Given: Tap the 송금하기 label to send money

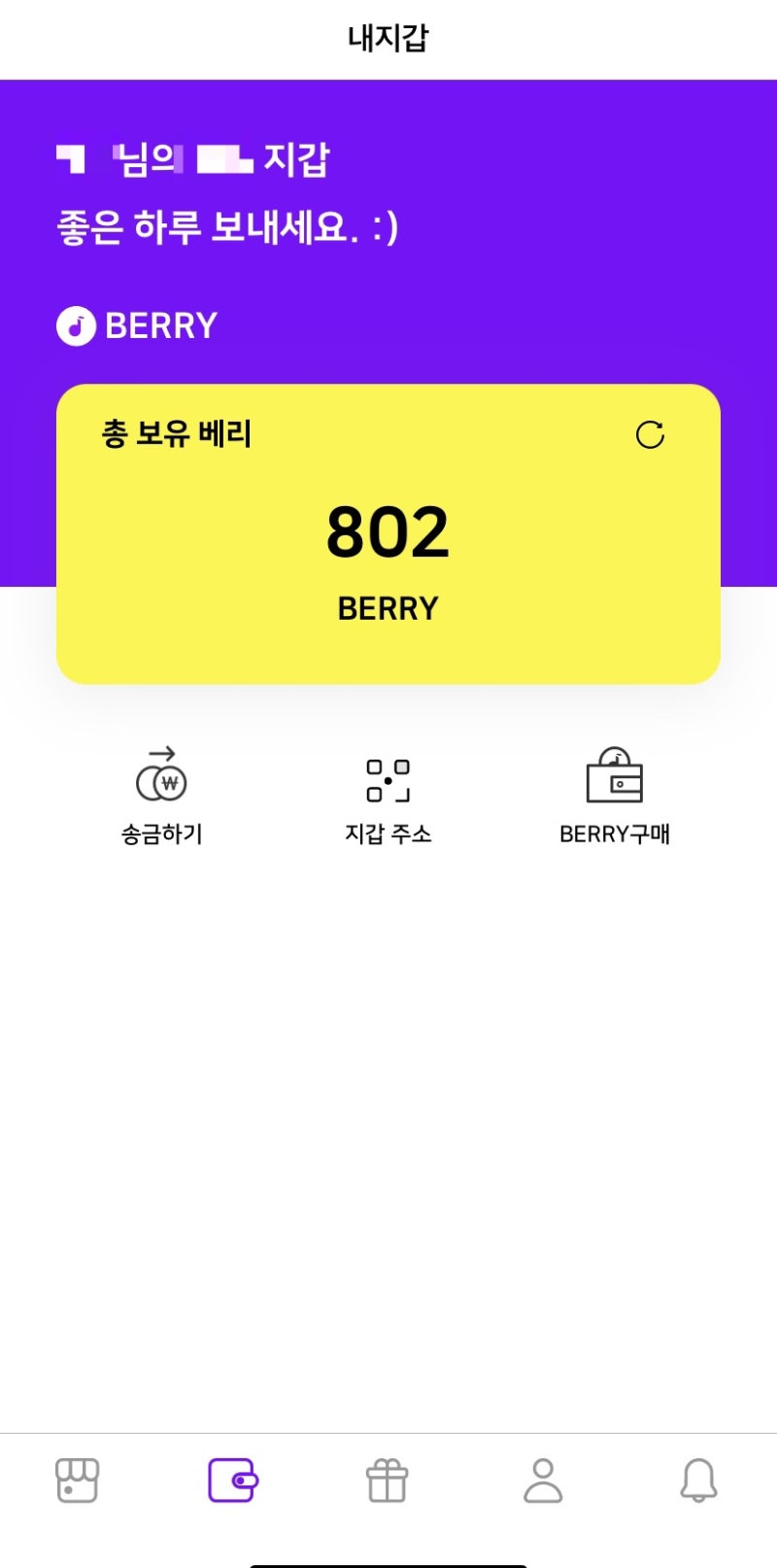Looking at the screenshot, I should 160,834.
